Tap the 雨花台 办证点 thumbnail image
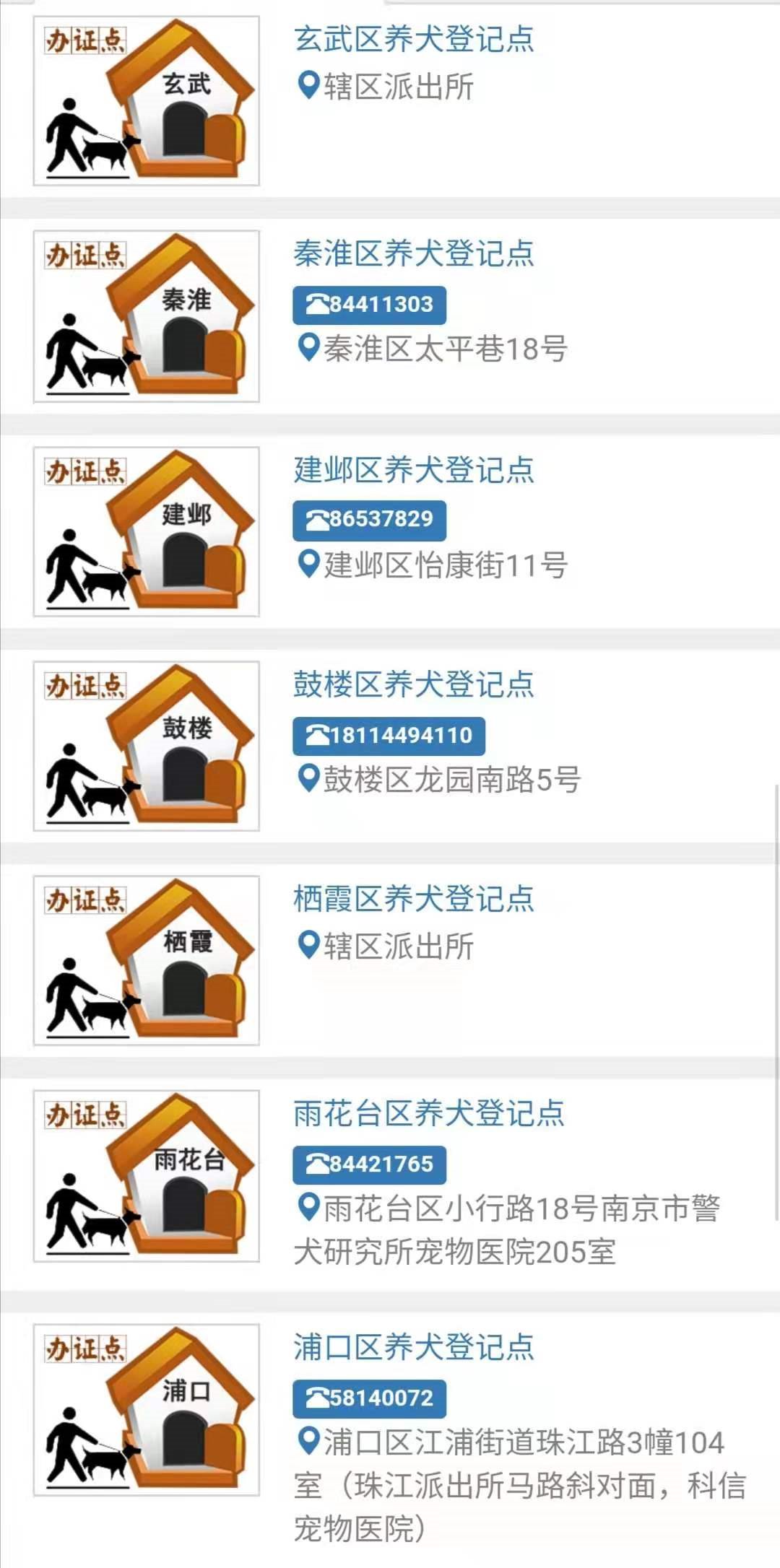This screenshot has width=780, height=1568. 147,1175
